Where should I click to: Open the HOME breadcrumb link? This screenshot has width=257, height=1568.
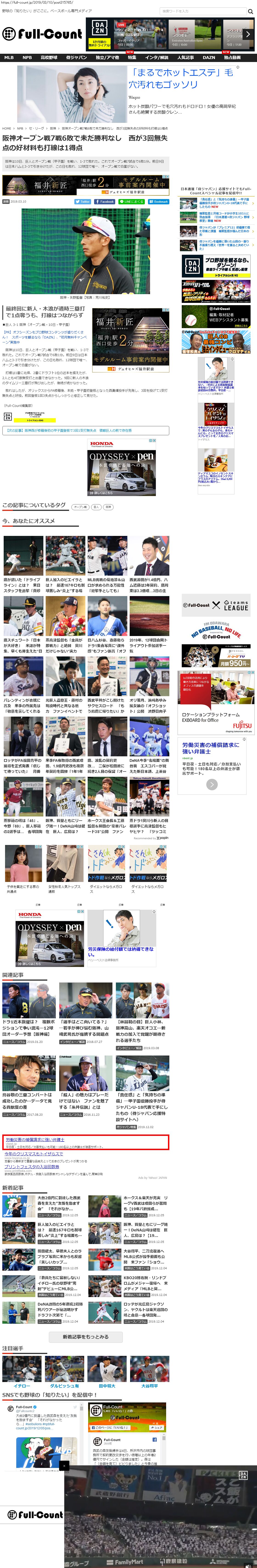(7, 128)
